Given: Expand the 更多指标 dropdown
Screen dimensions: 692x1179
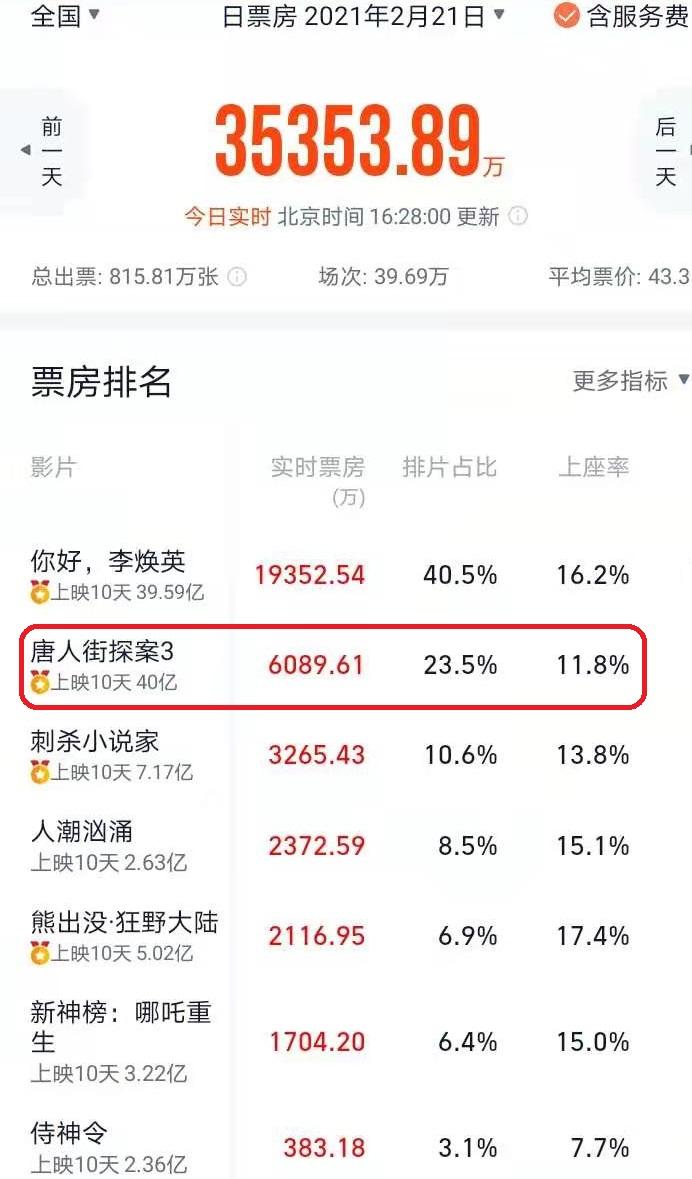Looking at the screenshot, I should [x=630, y=380].
